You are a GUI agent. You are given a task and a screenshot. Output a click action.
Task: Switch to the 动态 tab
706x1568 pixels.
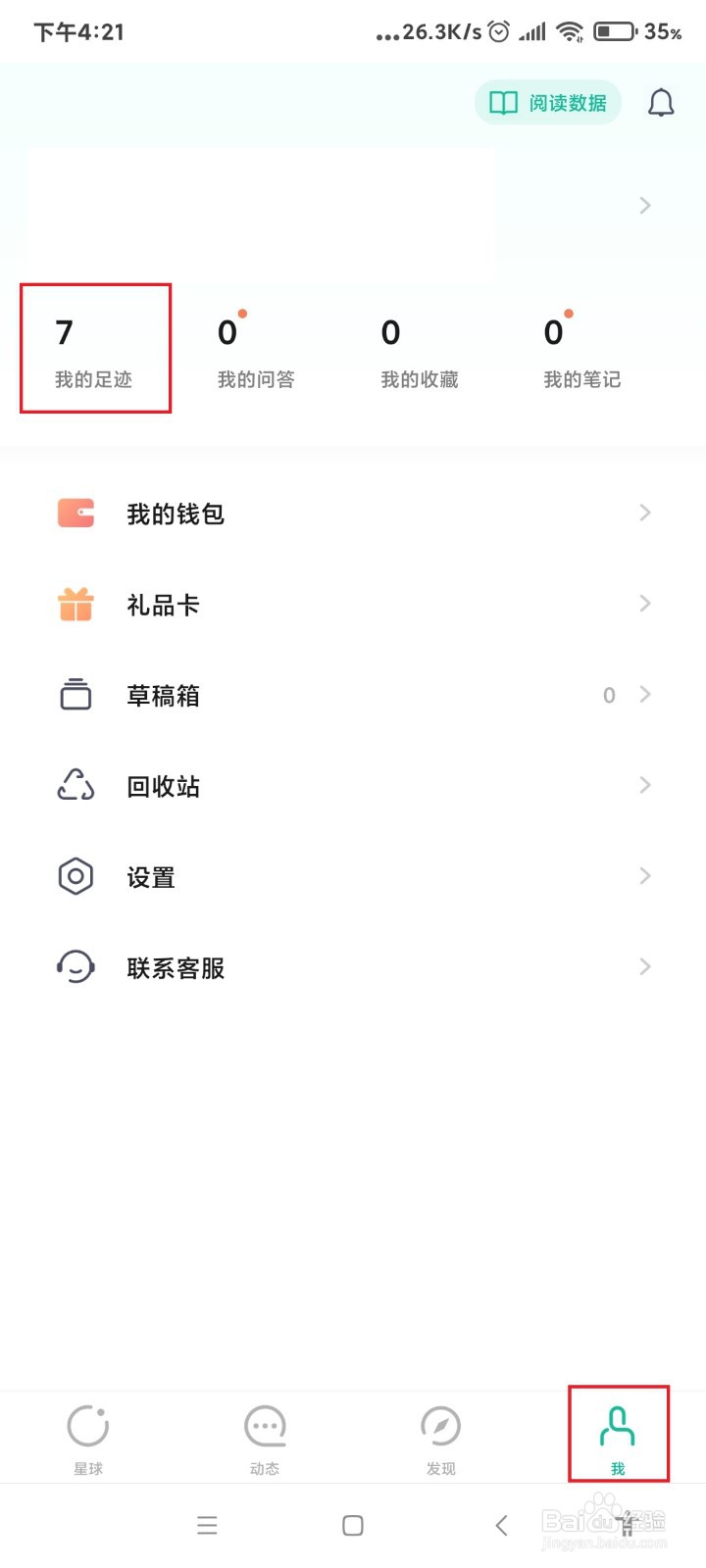pos(265,1438)
